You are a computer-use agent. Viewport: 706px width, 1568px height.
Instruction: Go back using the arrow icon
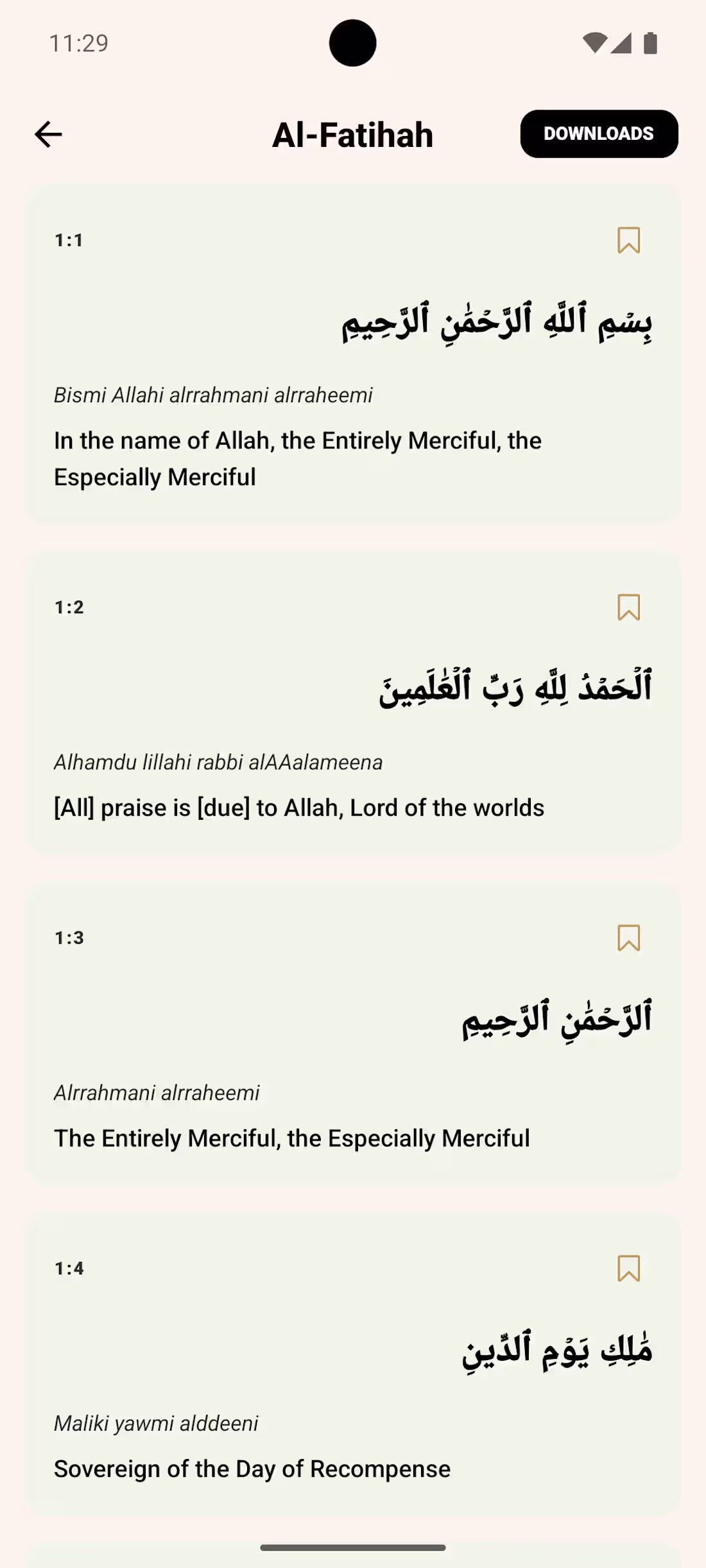click(x=48, y=135)
